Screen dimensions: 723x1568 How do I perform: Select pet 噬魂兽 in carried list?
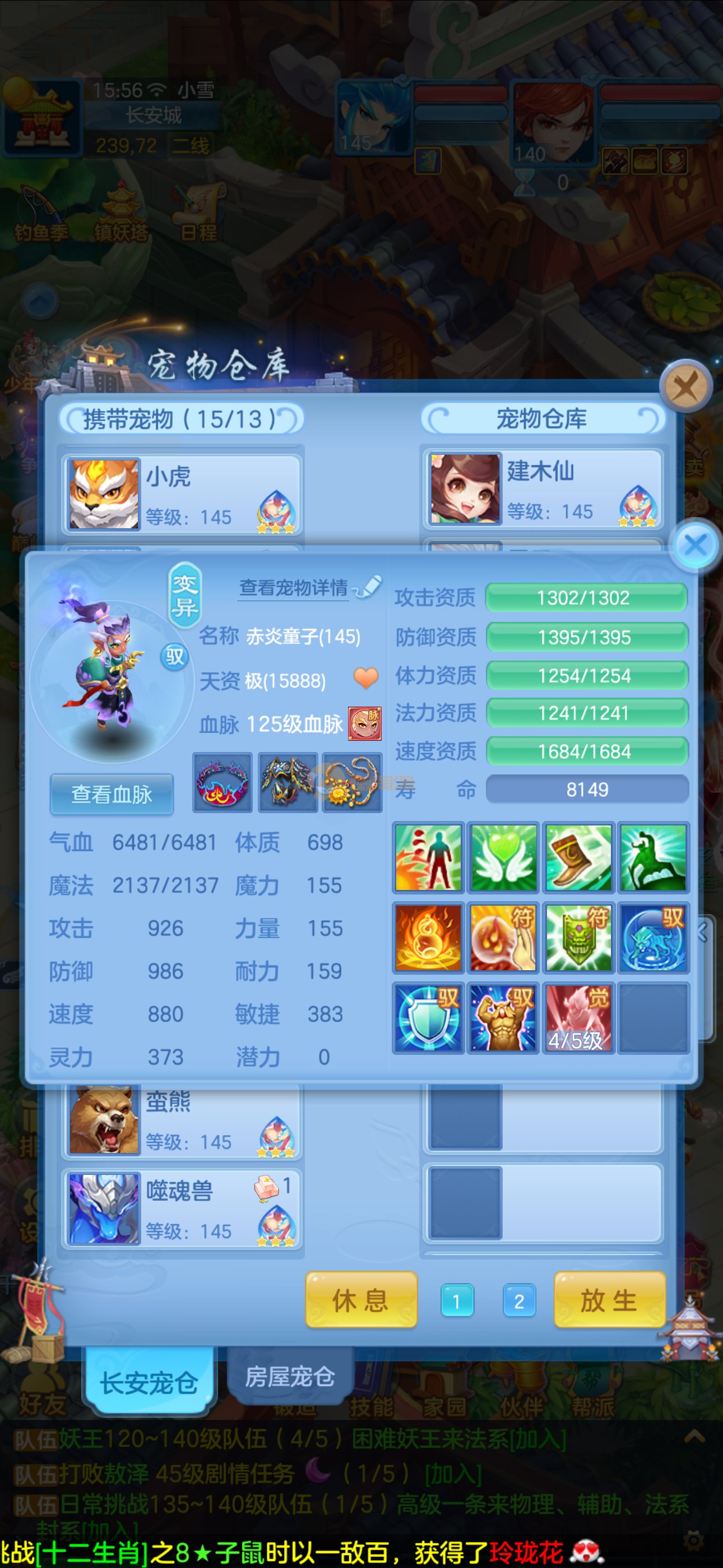182,1209
